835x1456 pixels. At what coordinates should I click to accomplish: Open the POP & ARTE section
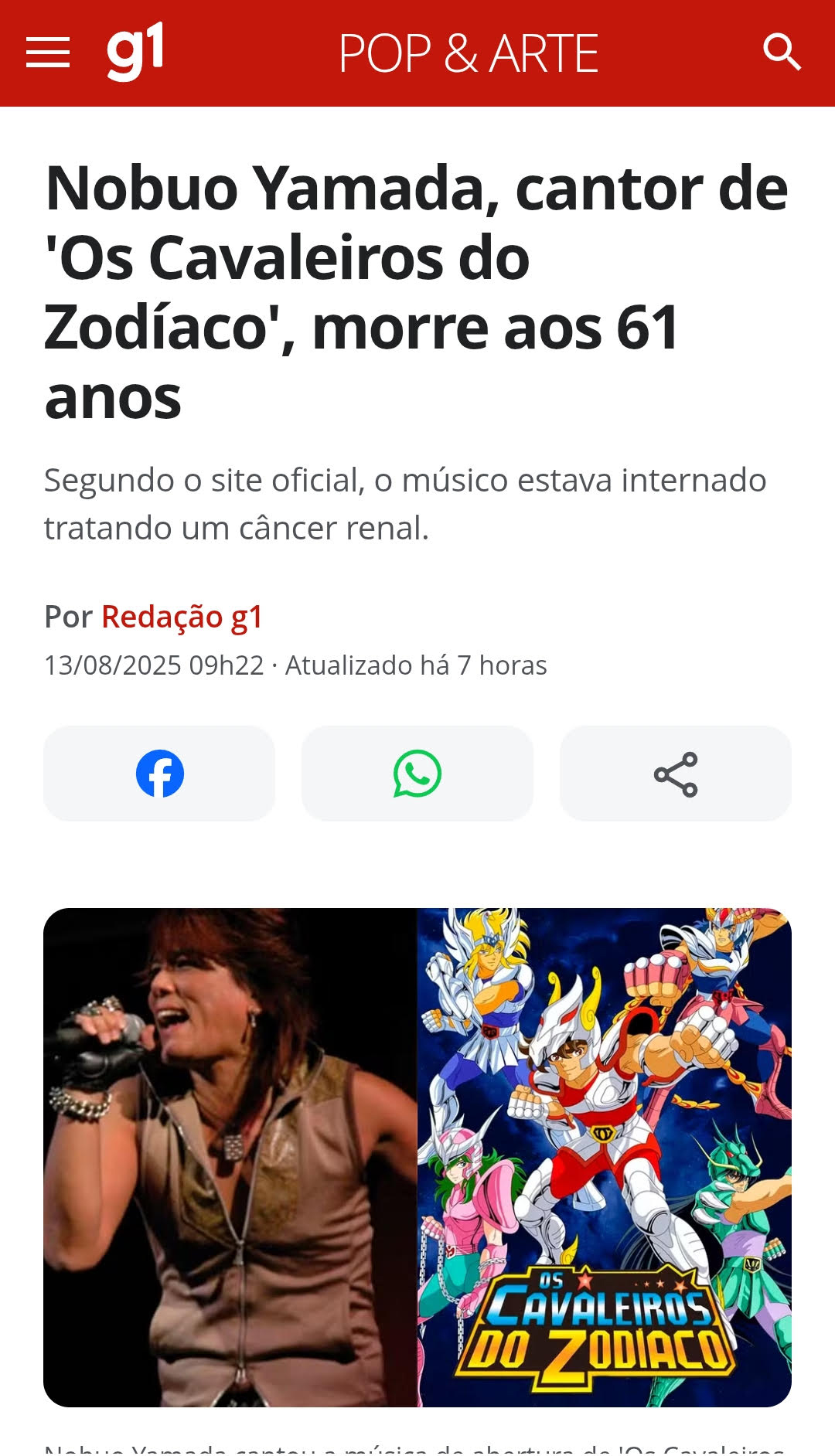pos(469,54)
